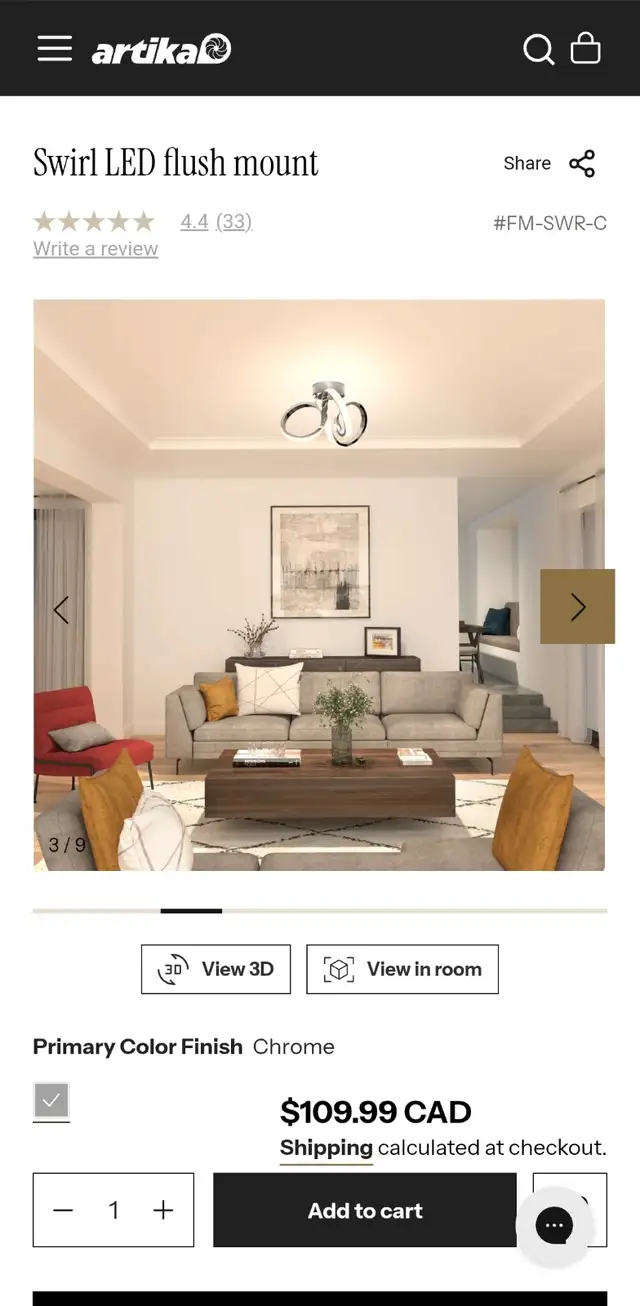Select the Chrome finish swatch
This screenshot has width=640, height=1306.
pyautogui.click(x=51, y=1101)
